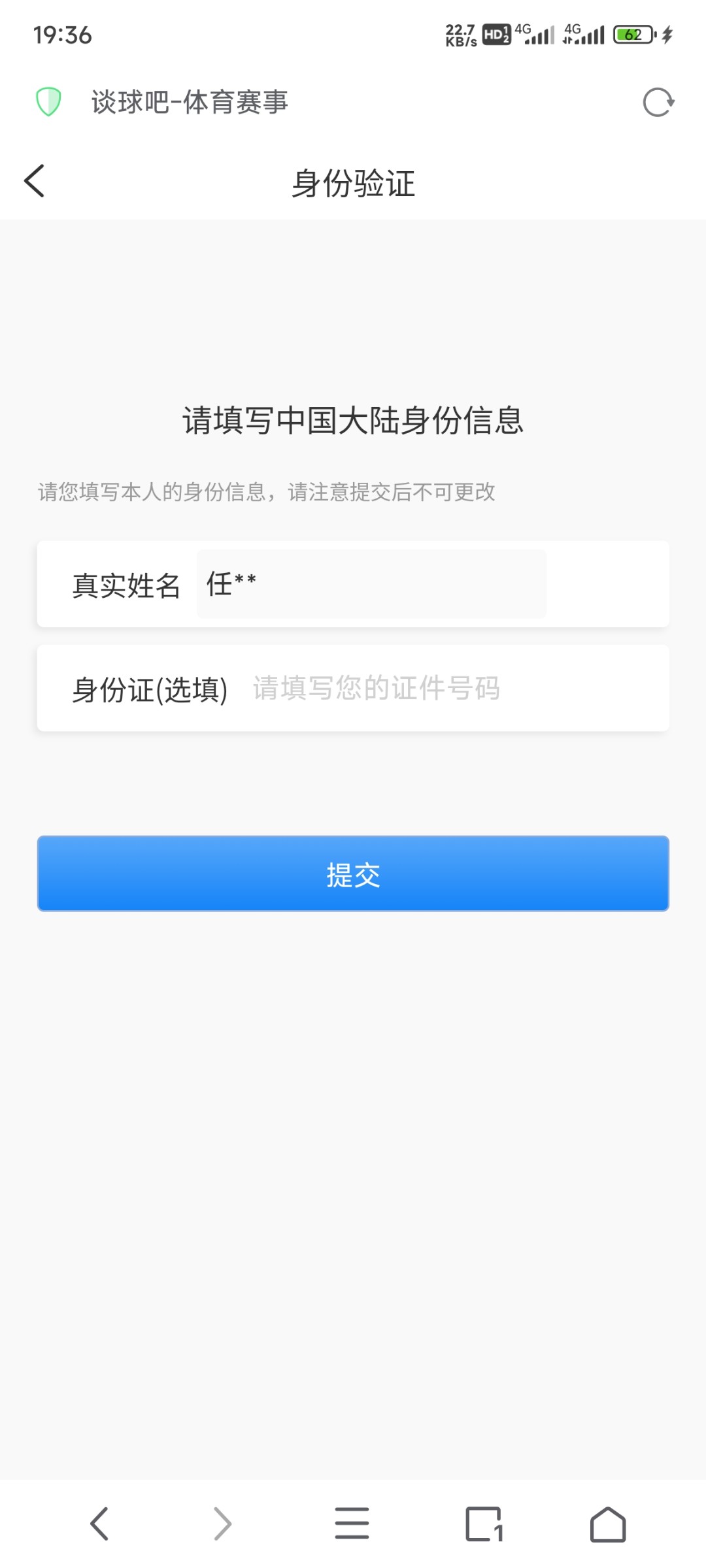Open the site security shield icon

pos(48,102)
